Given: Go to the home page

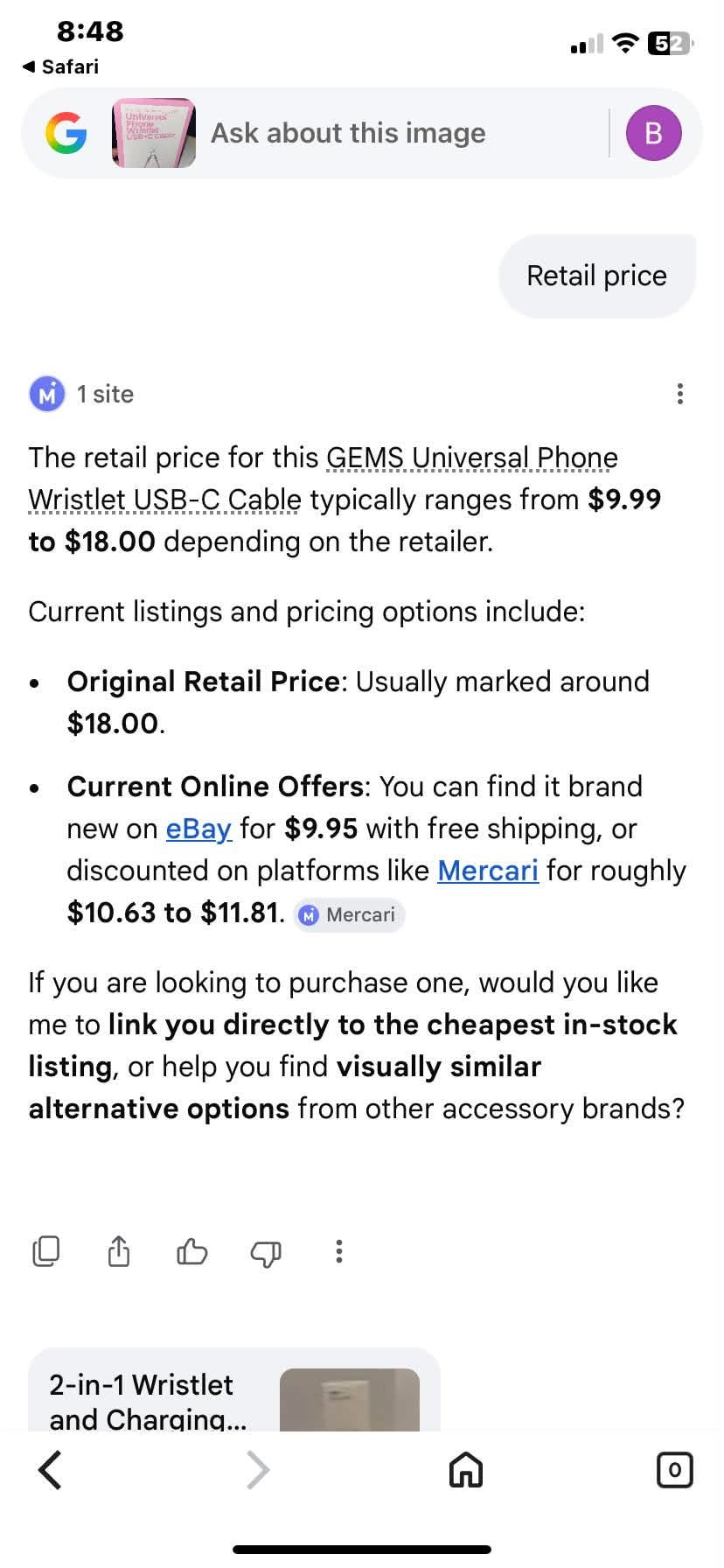Looking at the screenshot, I should pos(465,1470).
